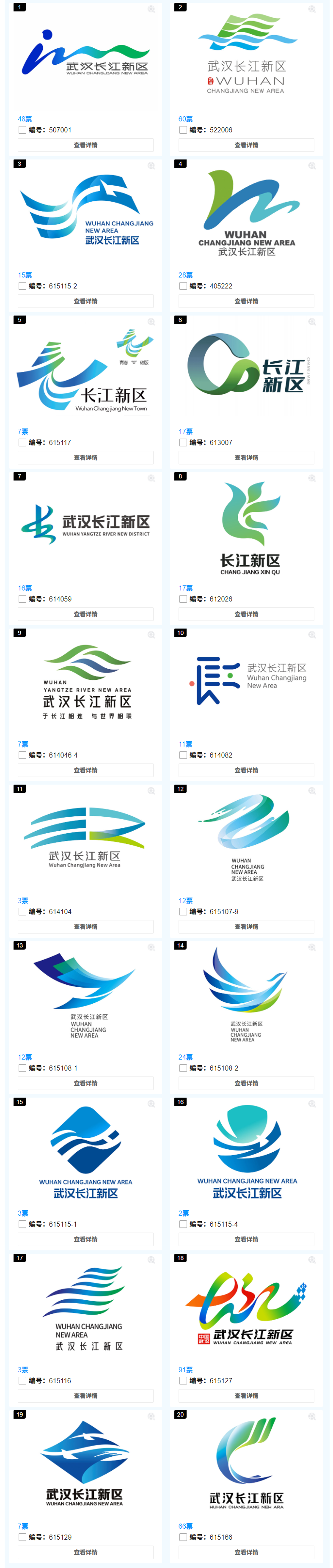Open 查看详情 for entry 522006
The height and width of the screenshot is (1568, 333).
tap(246, 145)
